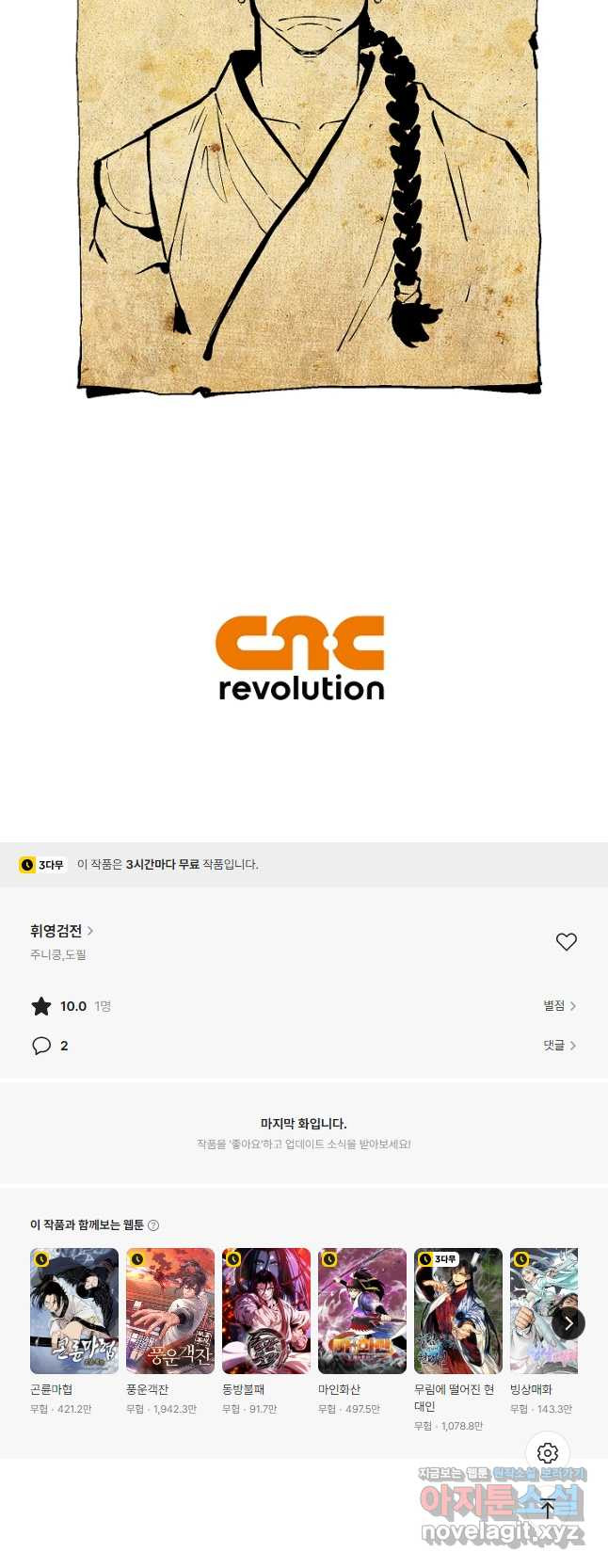Open the webtoon 마인화산
This screenshot has height=1568, width=608.
[x=362, y=1311]
